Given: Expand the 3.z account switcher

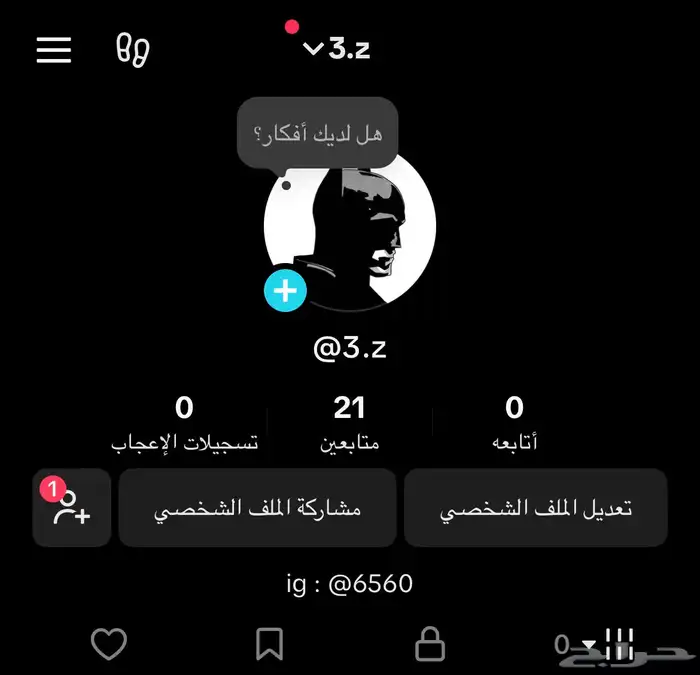Looking at the screenshot, I should tap(337, 48).
